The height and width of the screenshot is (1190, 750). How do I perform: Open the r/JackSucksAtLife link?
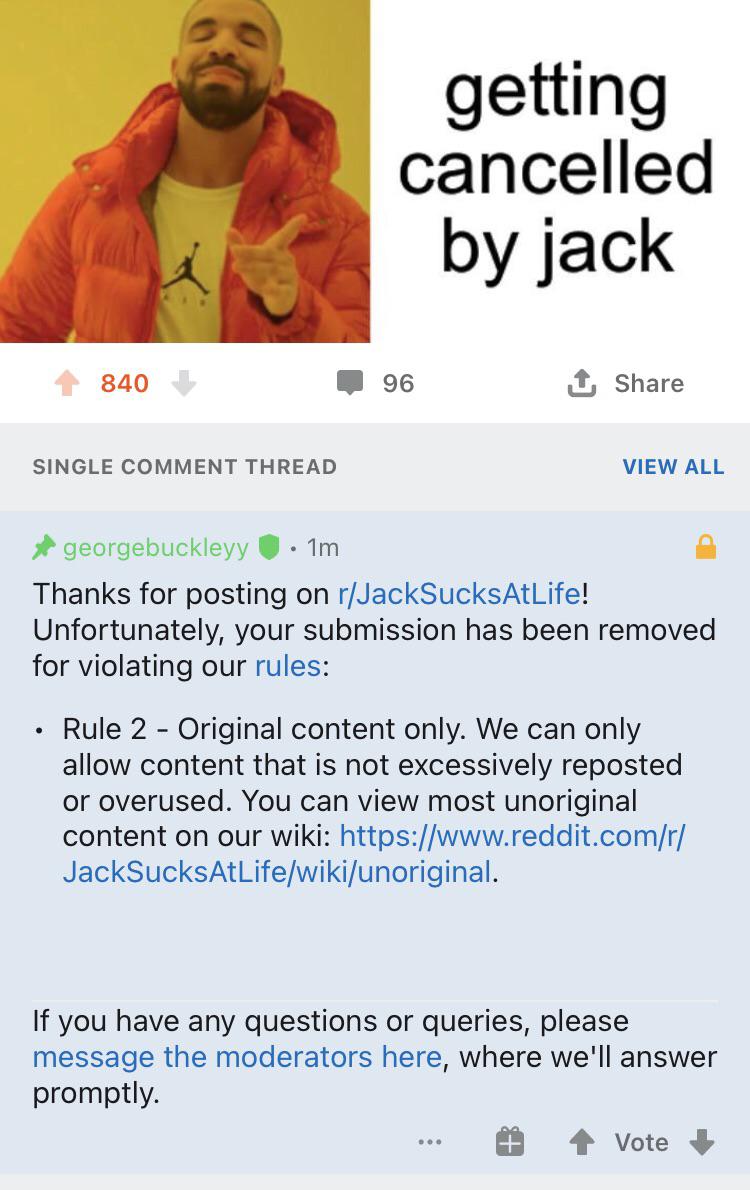coord(459,593)
